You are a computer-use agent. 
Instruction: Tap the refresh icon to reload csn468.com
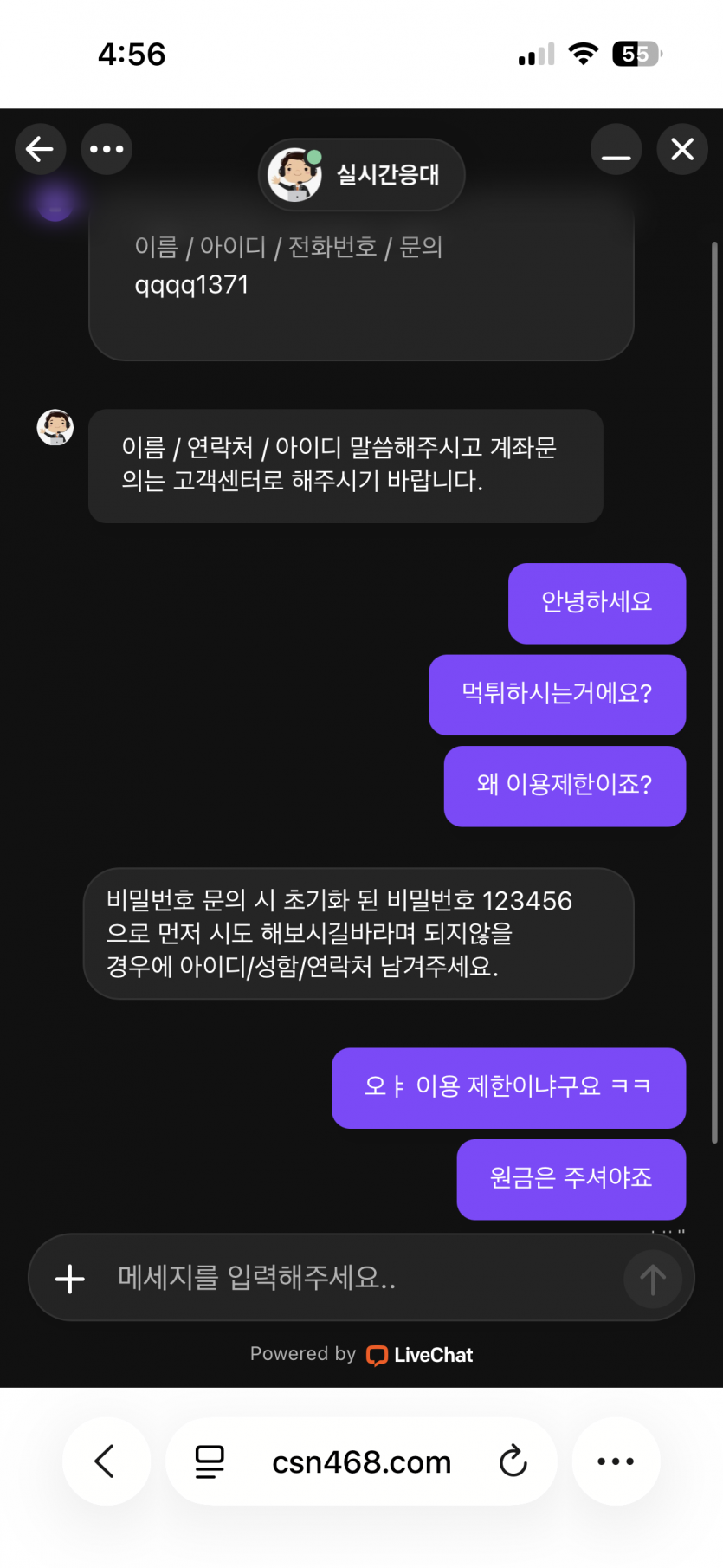point(513,1461)
